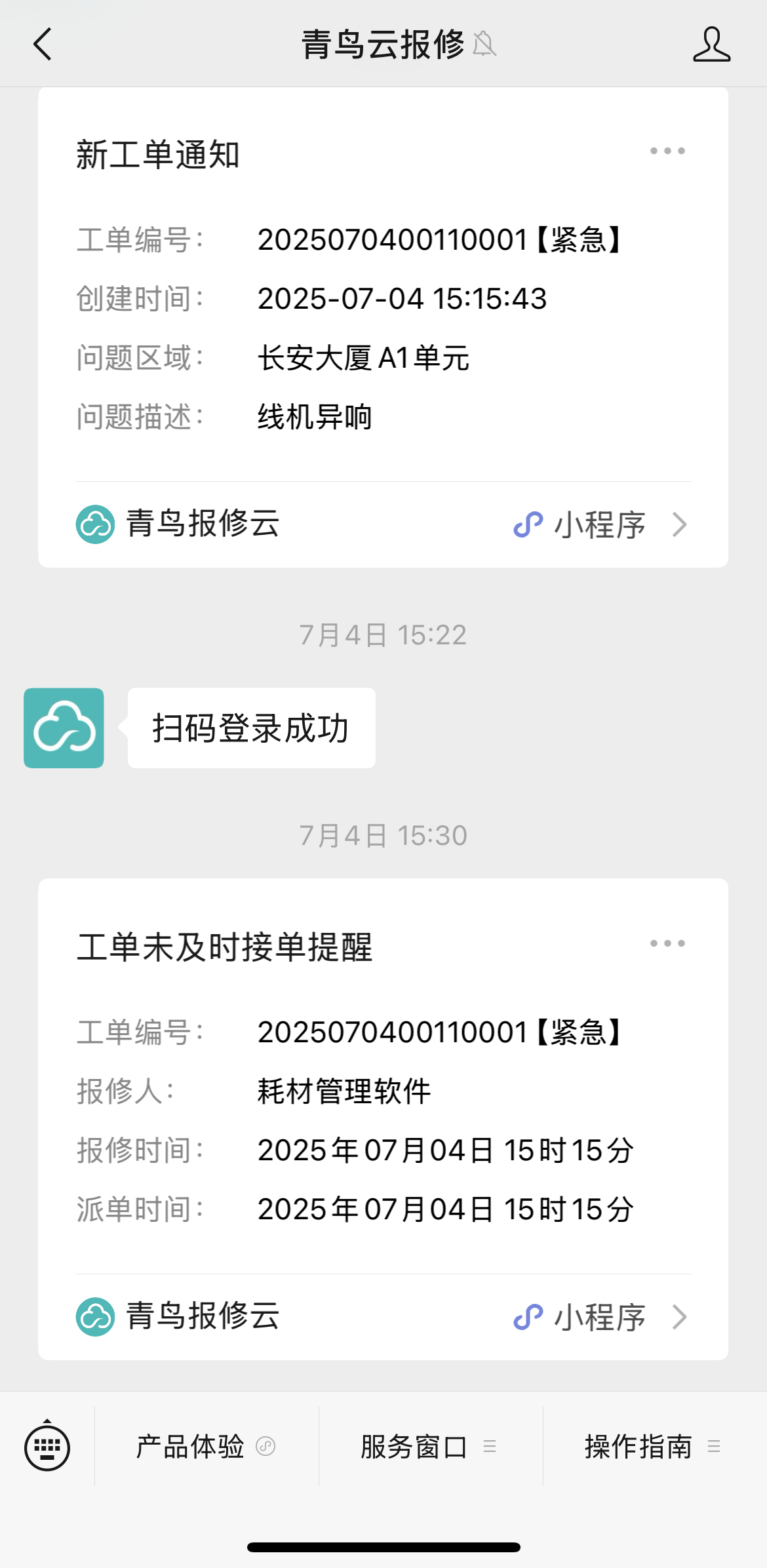Tap the 青鸟报修云 cloud logo icon
Screen dimensions: 767x1568
(95, 524)
